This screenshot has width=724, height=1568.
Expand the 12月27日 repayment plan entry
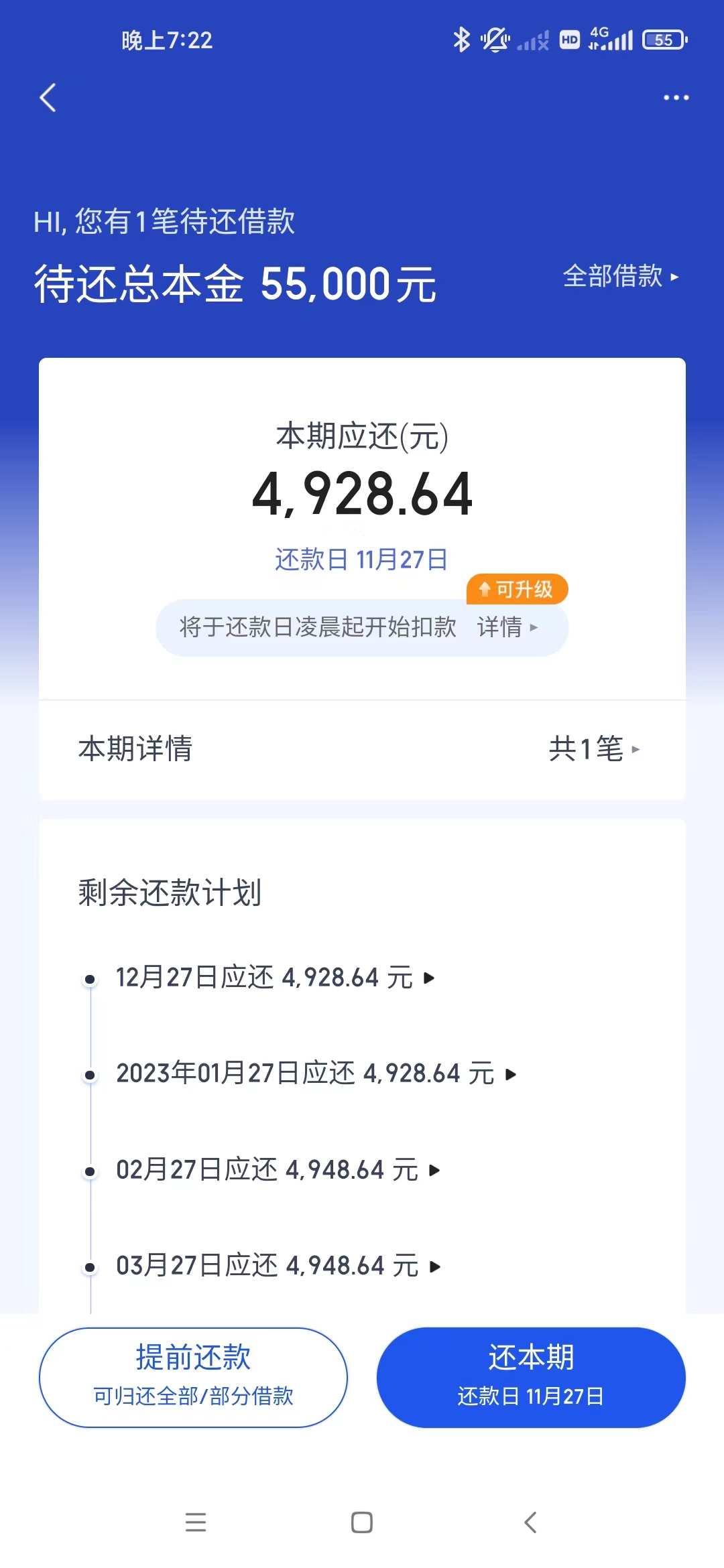click(275, 978)
